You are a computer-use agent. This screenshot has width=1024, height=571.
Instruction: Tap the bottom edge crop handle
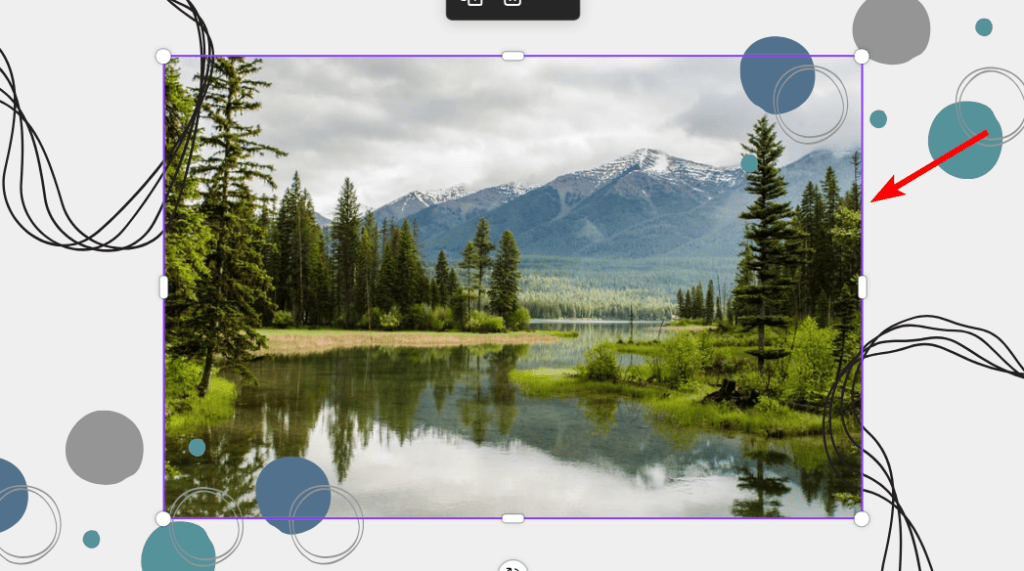513,518
